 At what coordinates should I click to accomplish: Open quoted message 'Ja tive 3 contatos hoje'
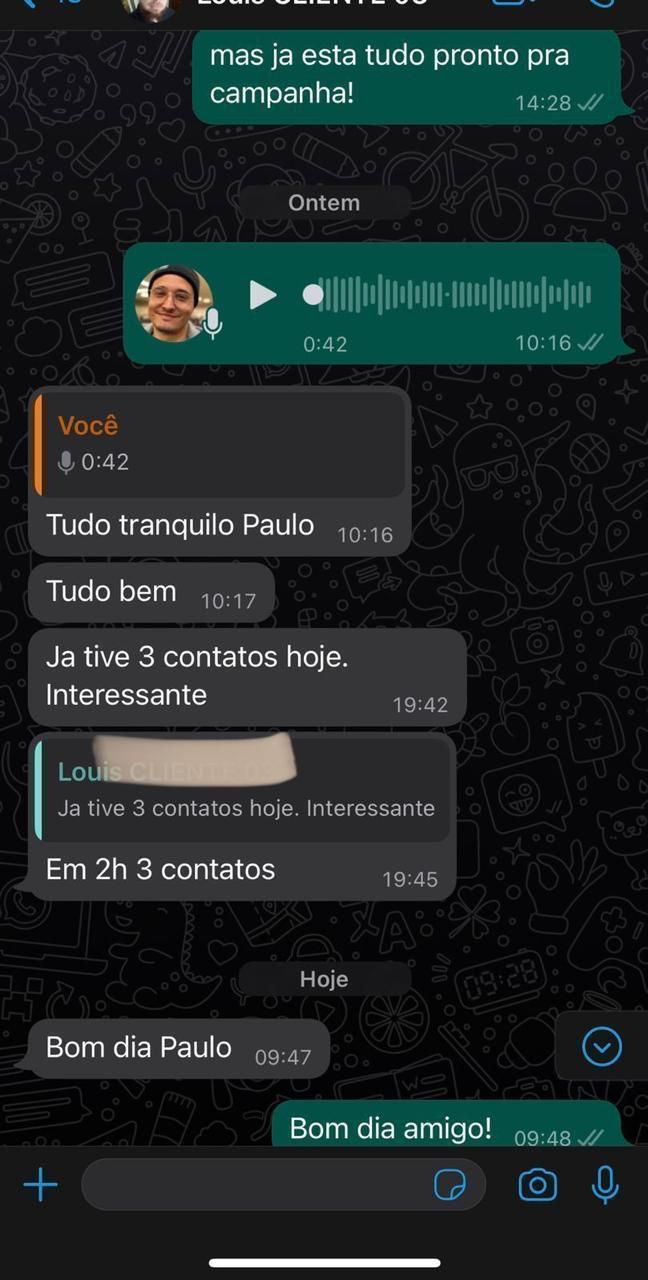243,786
